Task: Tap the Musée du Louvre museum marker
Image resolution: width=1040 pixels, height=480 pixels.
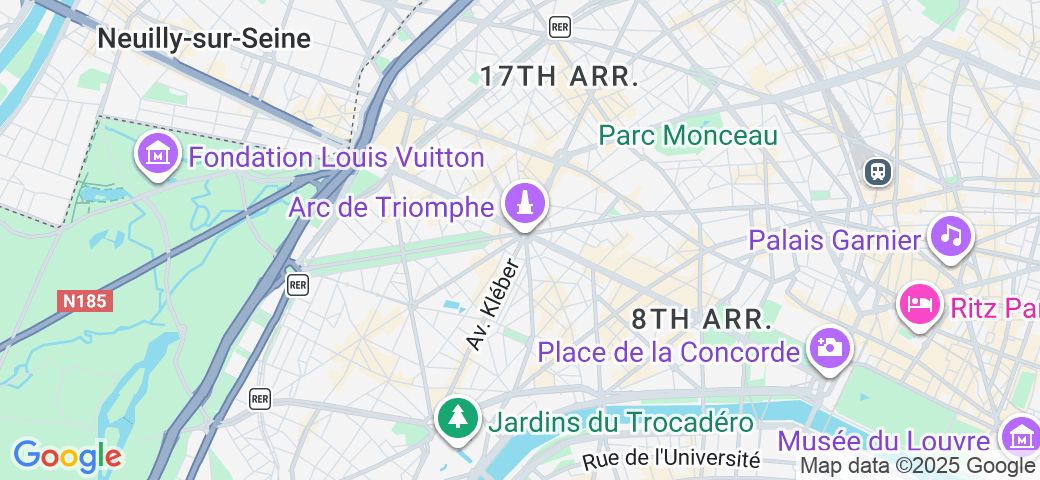Action: point(1021,436)
